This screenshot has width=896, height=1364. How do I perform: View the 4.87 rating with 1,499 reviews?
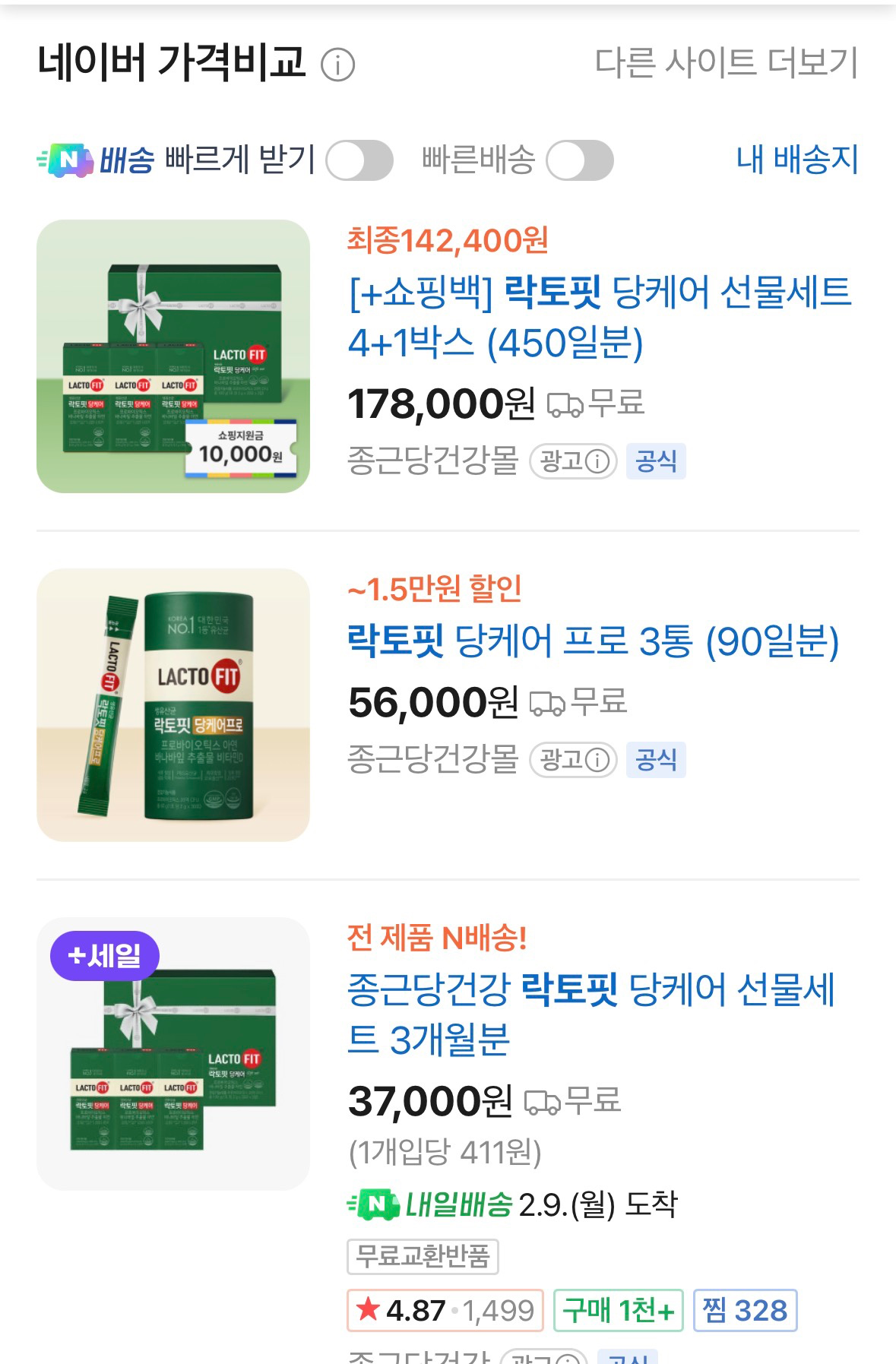click(x=445, y=1310)
